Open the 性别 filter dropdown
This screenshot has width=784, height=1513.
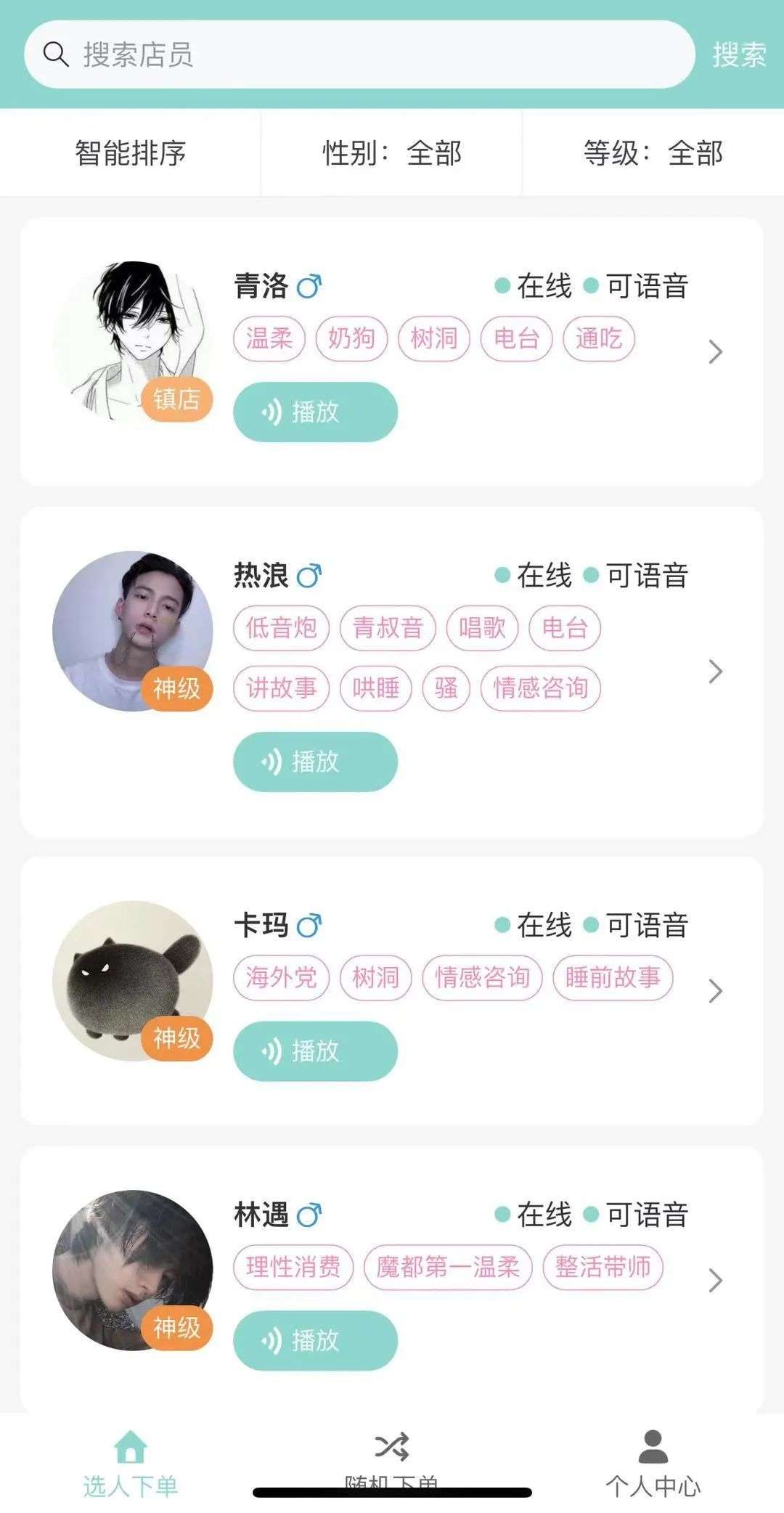click(392, 153)
